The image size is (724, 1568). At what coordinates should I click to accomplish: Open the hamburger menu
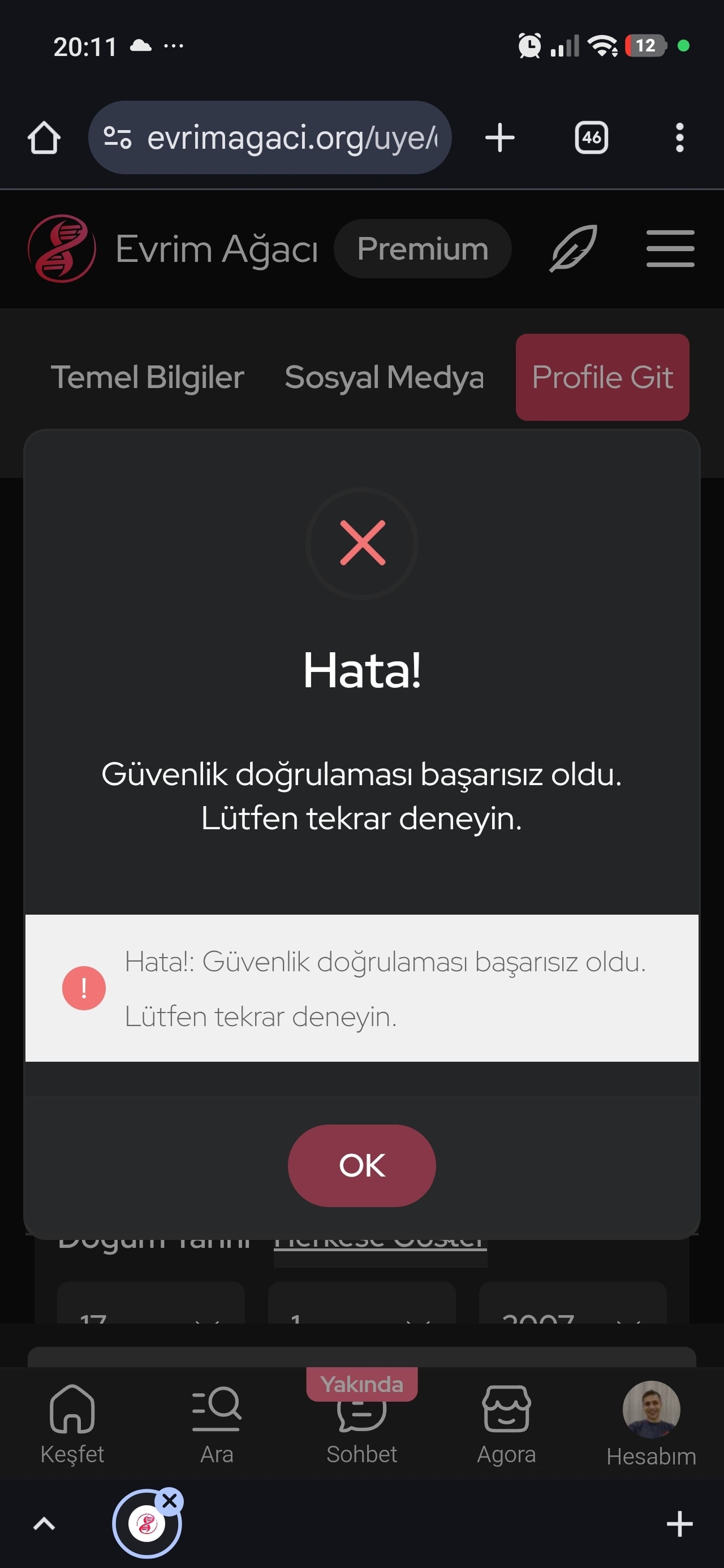pos(670,248)
